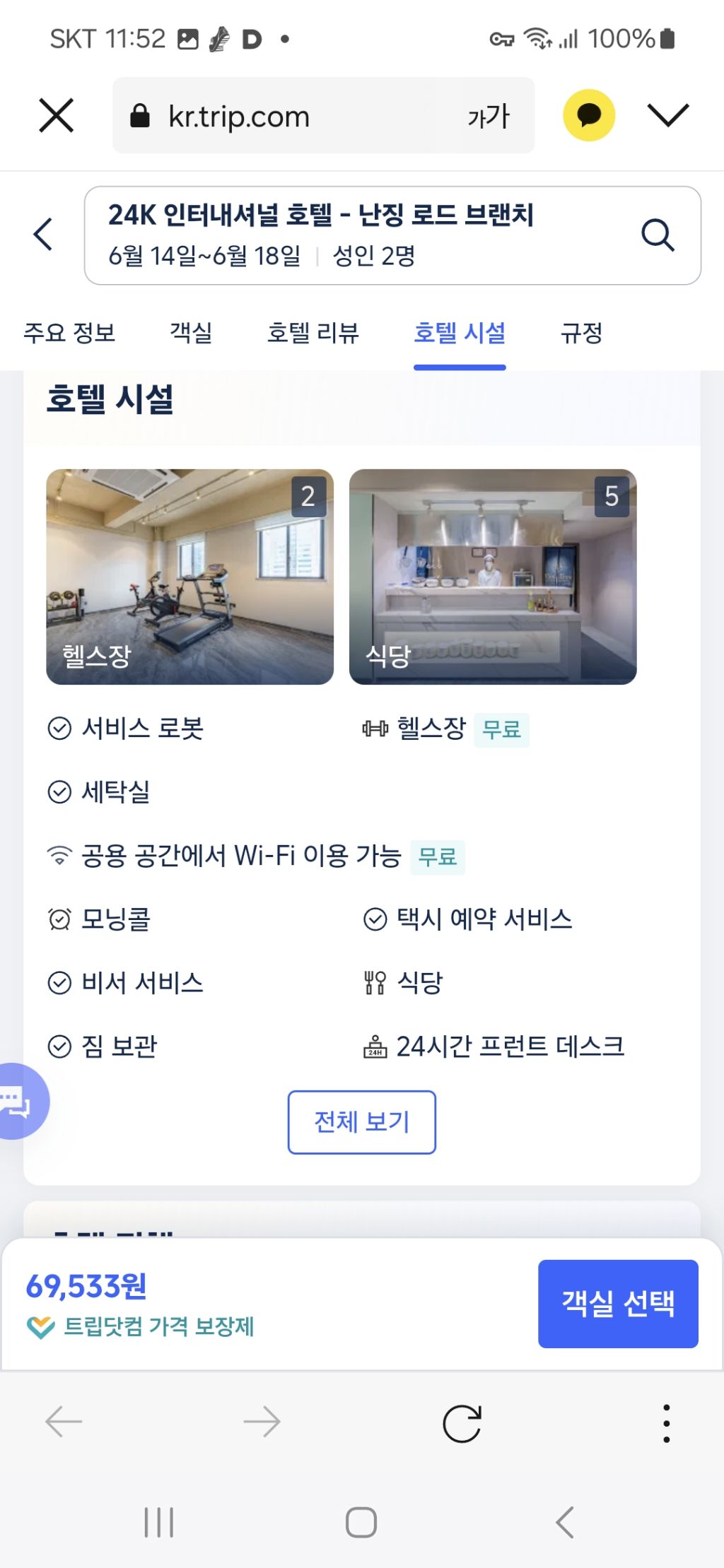Switch to the 호텔 리뷰 tab
This screenshot has width=724, height=1568.
tap(313, 332)
